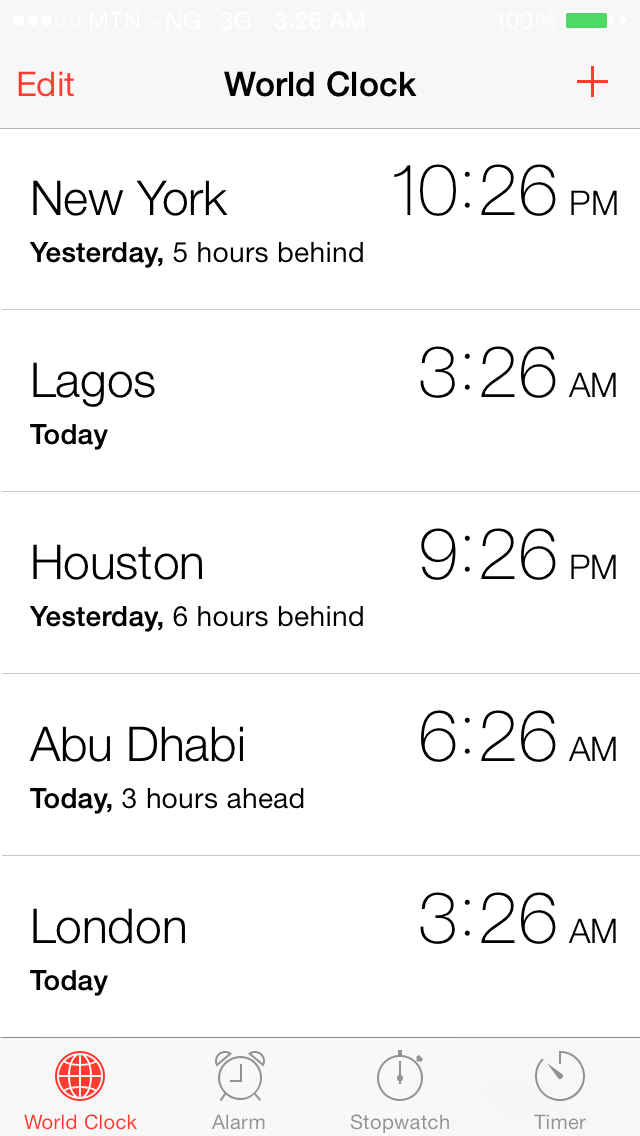
Task: Add a new city with the plus icon
Action: (592, 83)
